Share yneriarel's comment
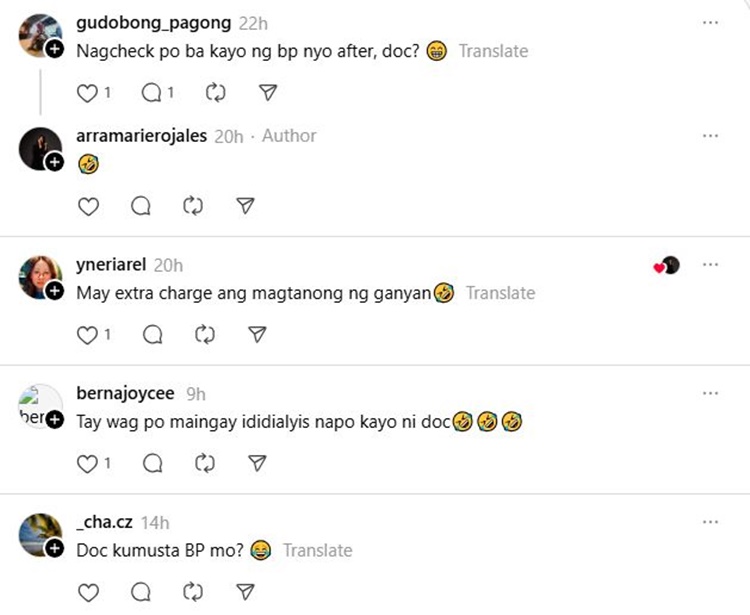Viewport: 750px width, 615px height. pyautogui.click(x=257, y=335)
